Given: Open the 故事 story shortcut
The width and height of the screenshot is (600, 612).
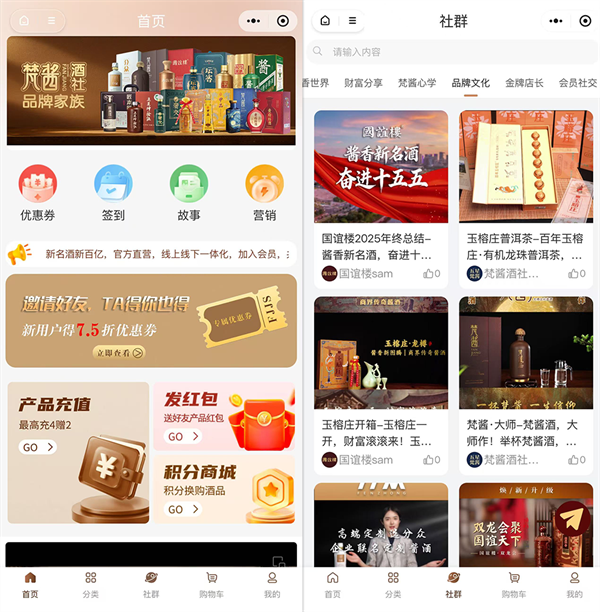Looking at the screenshot, I should [x=189, y=194].
